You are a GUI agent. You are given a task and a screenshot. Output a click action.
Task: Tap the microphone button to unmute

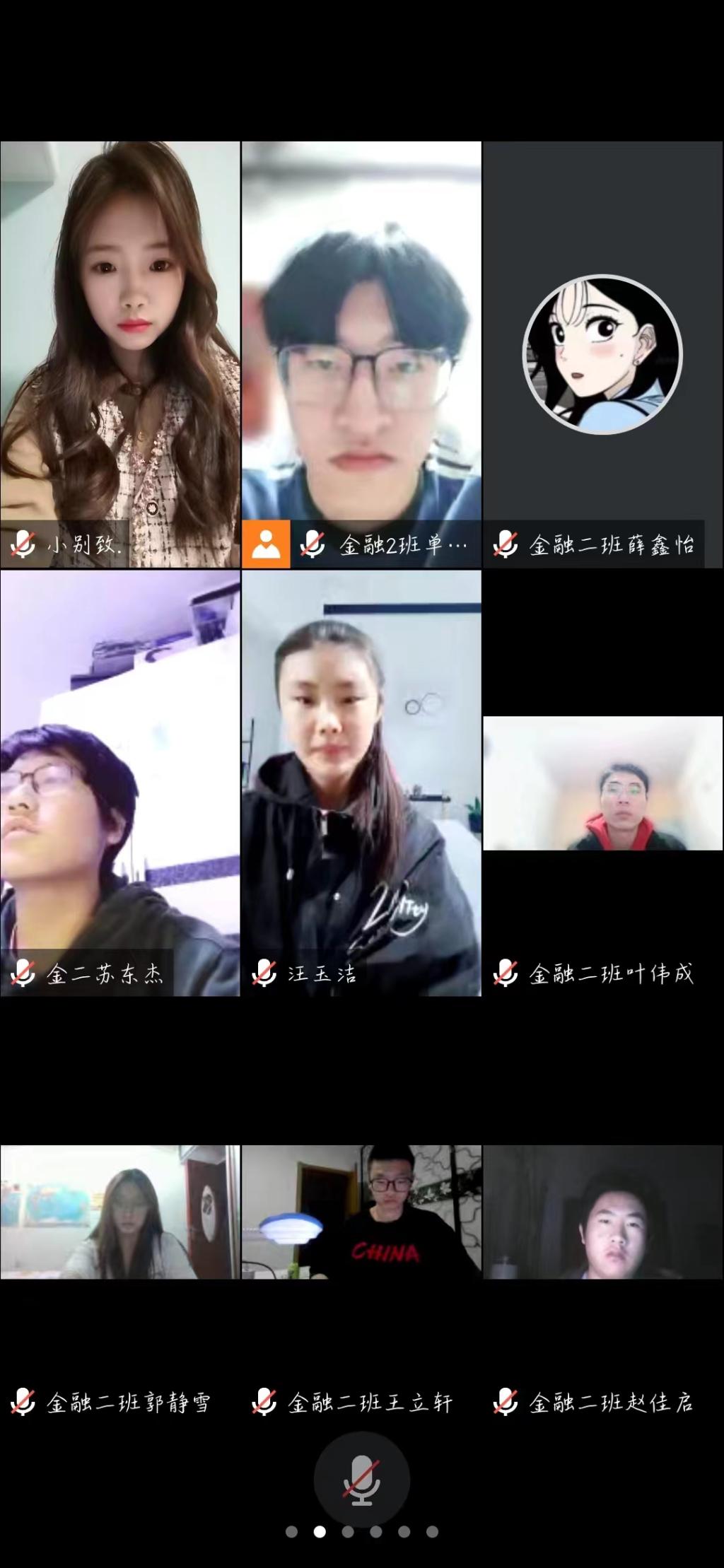(x=361, y=1480)
